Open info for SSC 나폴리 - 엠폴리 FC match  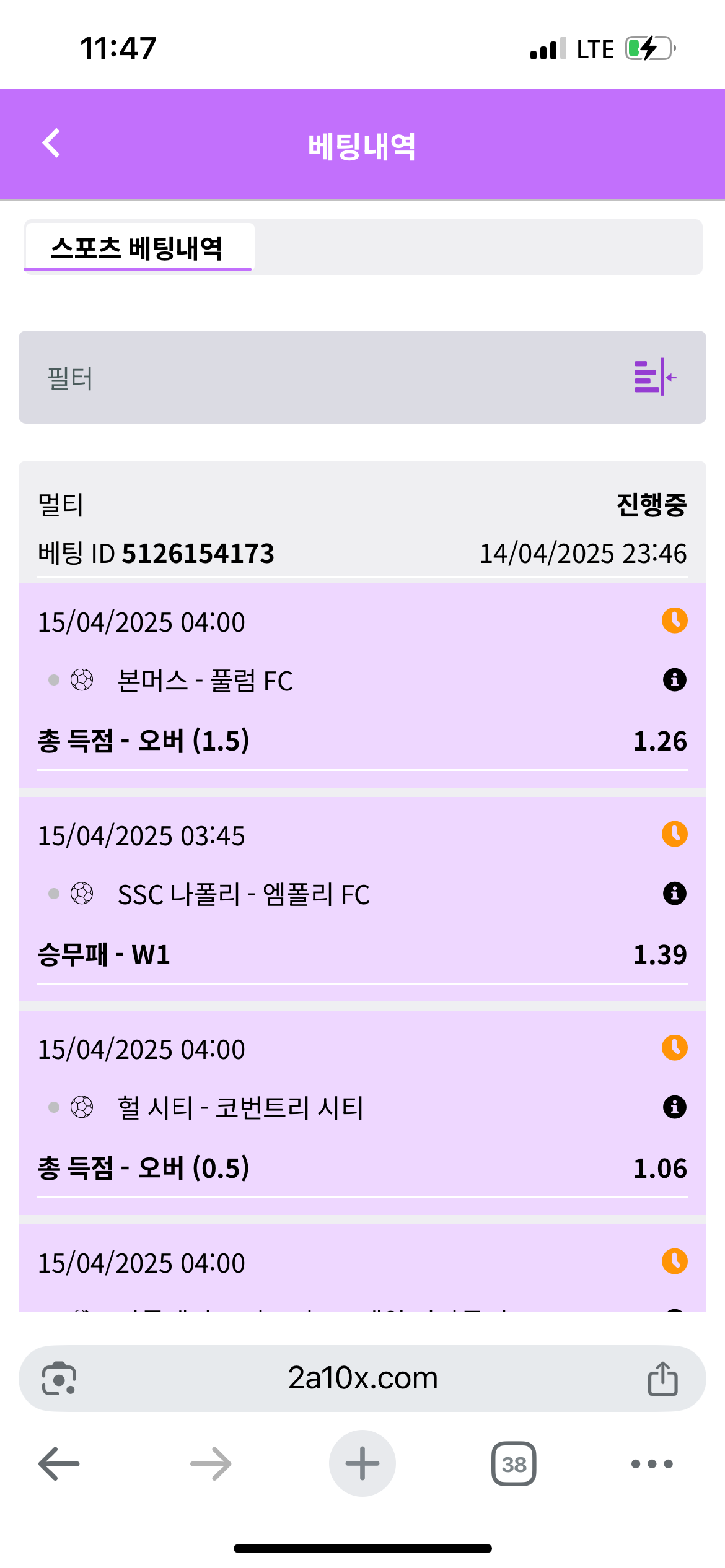coord(674,894)
